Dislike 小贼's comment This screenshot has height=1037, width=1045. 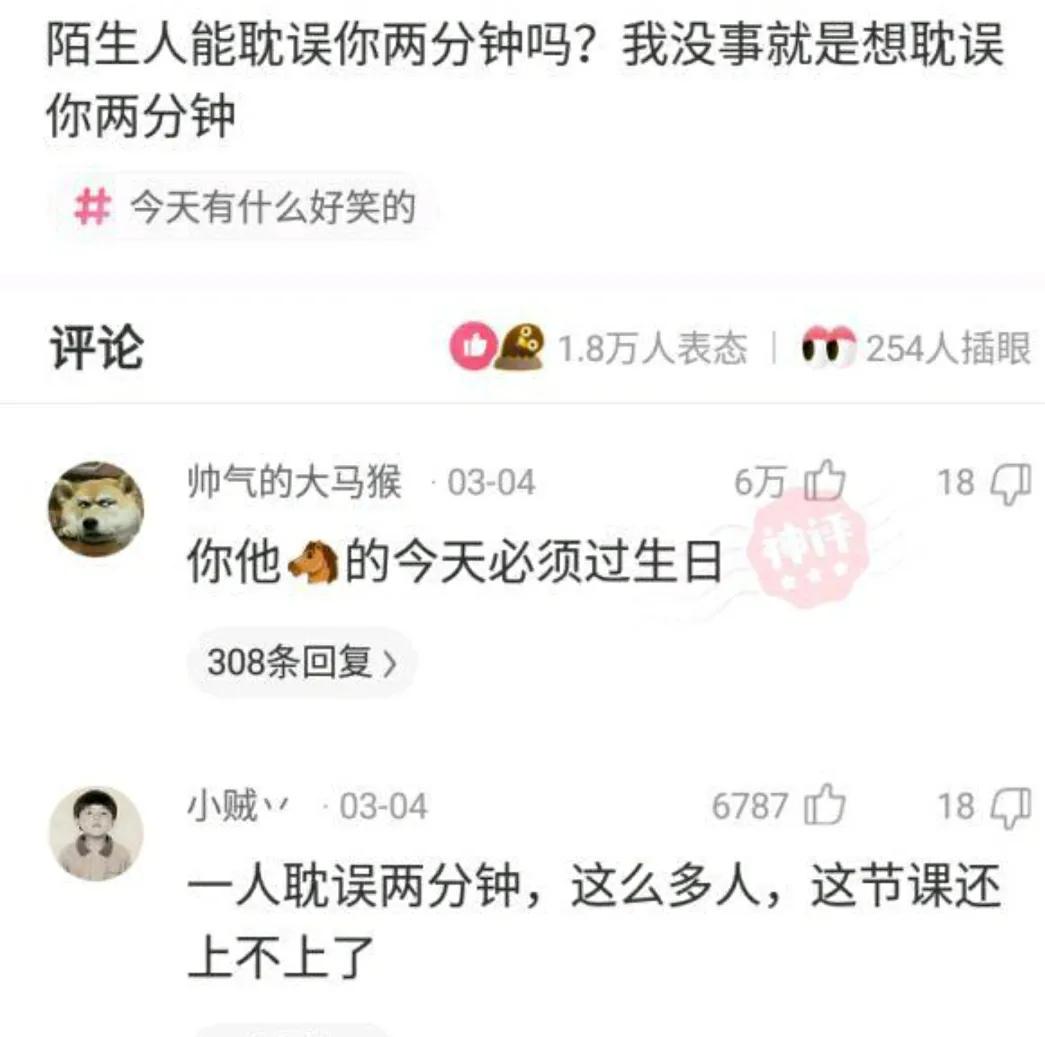pyautogui.click(x=1010, y=806)
